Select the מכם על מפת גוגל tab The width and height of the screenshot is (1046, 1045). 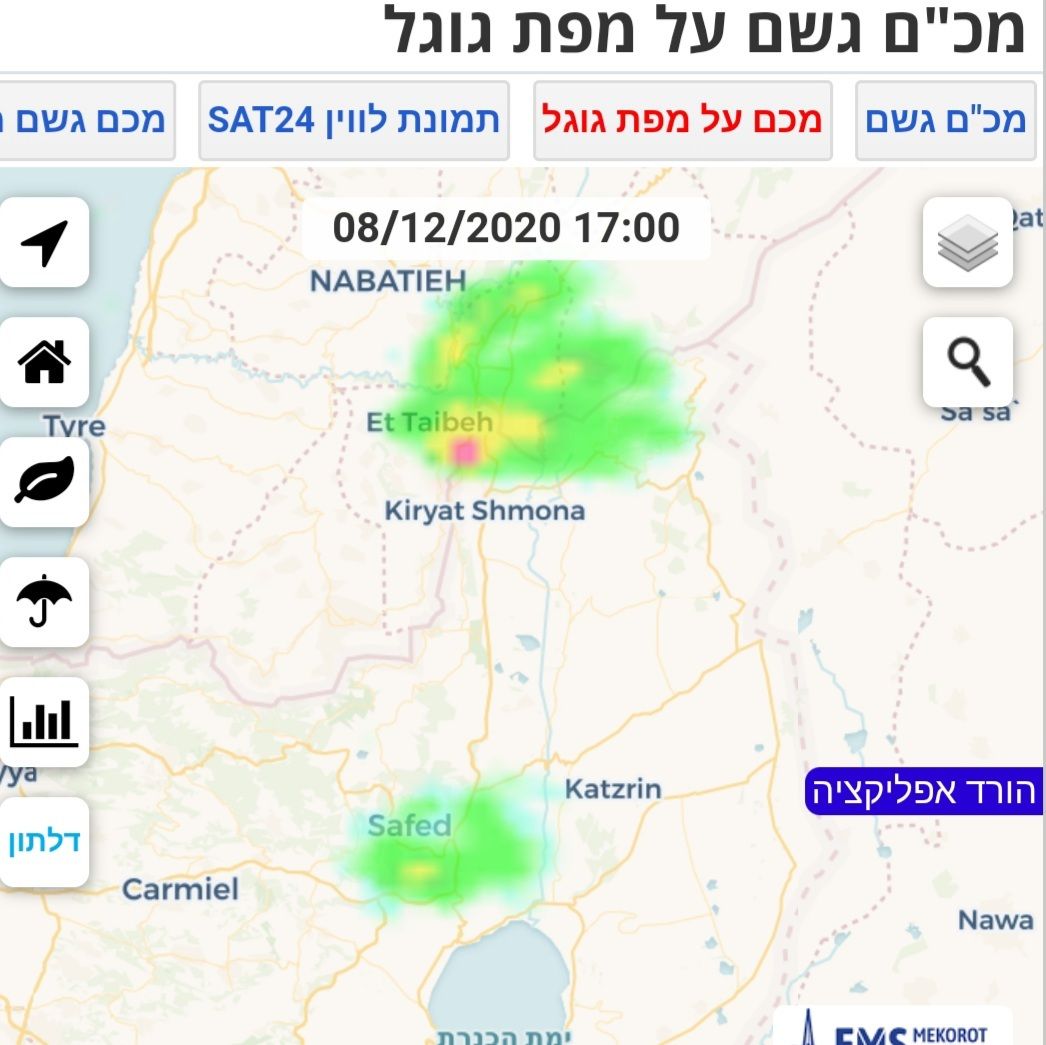tap(682, 121)
